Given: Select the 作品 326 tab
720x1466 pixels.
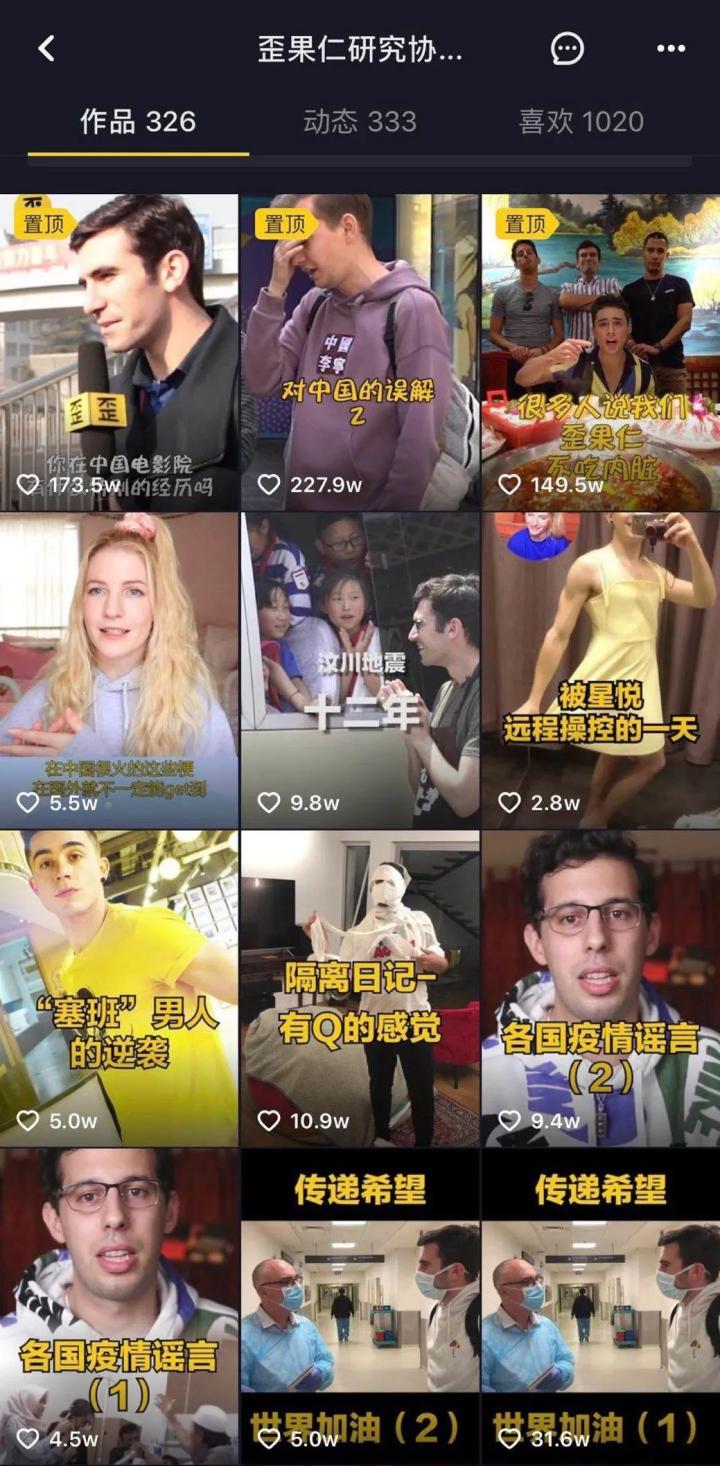Looking at the screenshot, I should (138, 122).
